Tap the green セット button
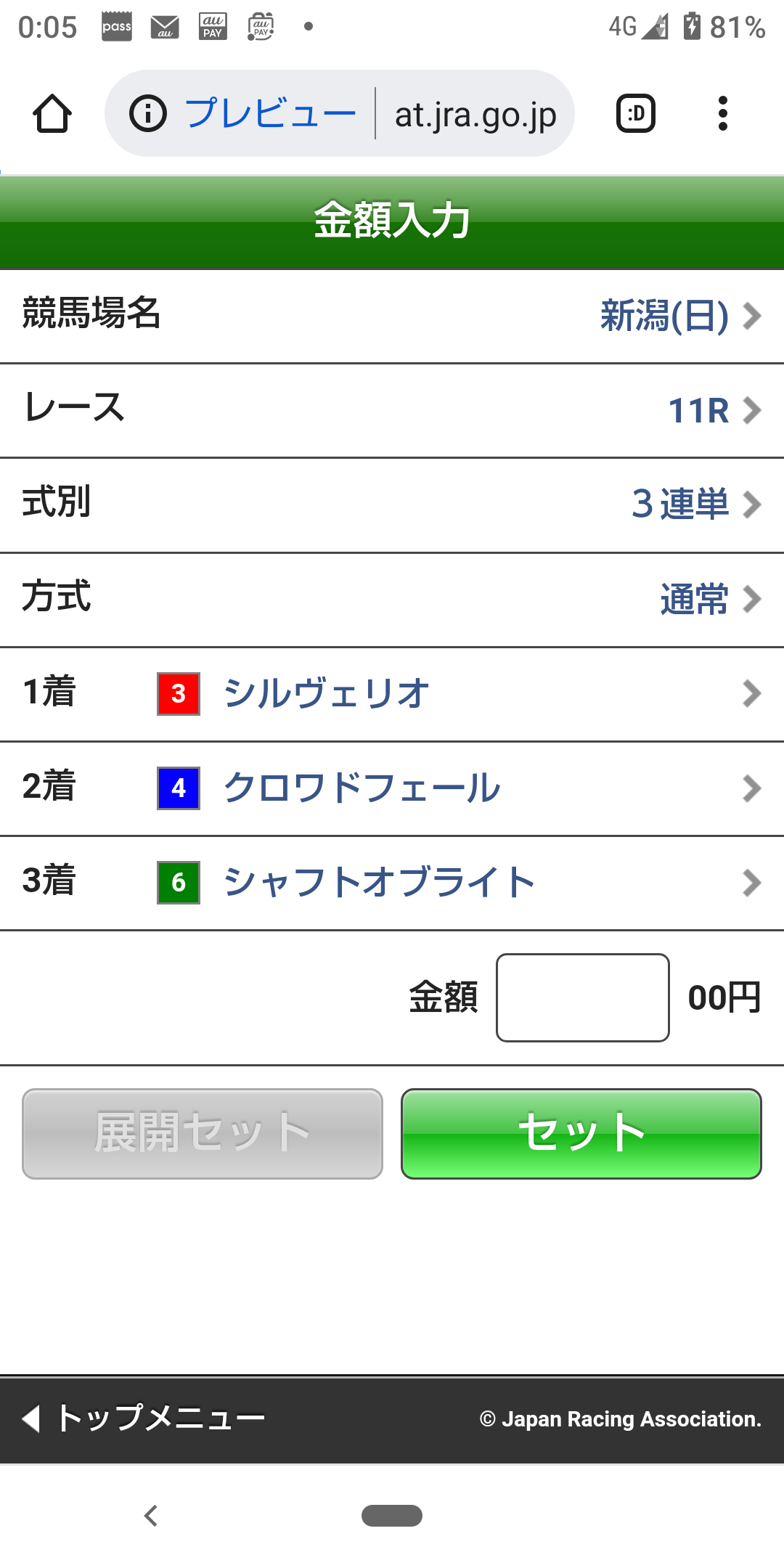 click(581, 1133)
